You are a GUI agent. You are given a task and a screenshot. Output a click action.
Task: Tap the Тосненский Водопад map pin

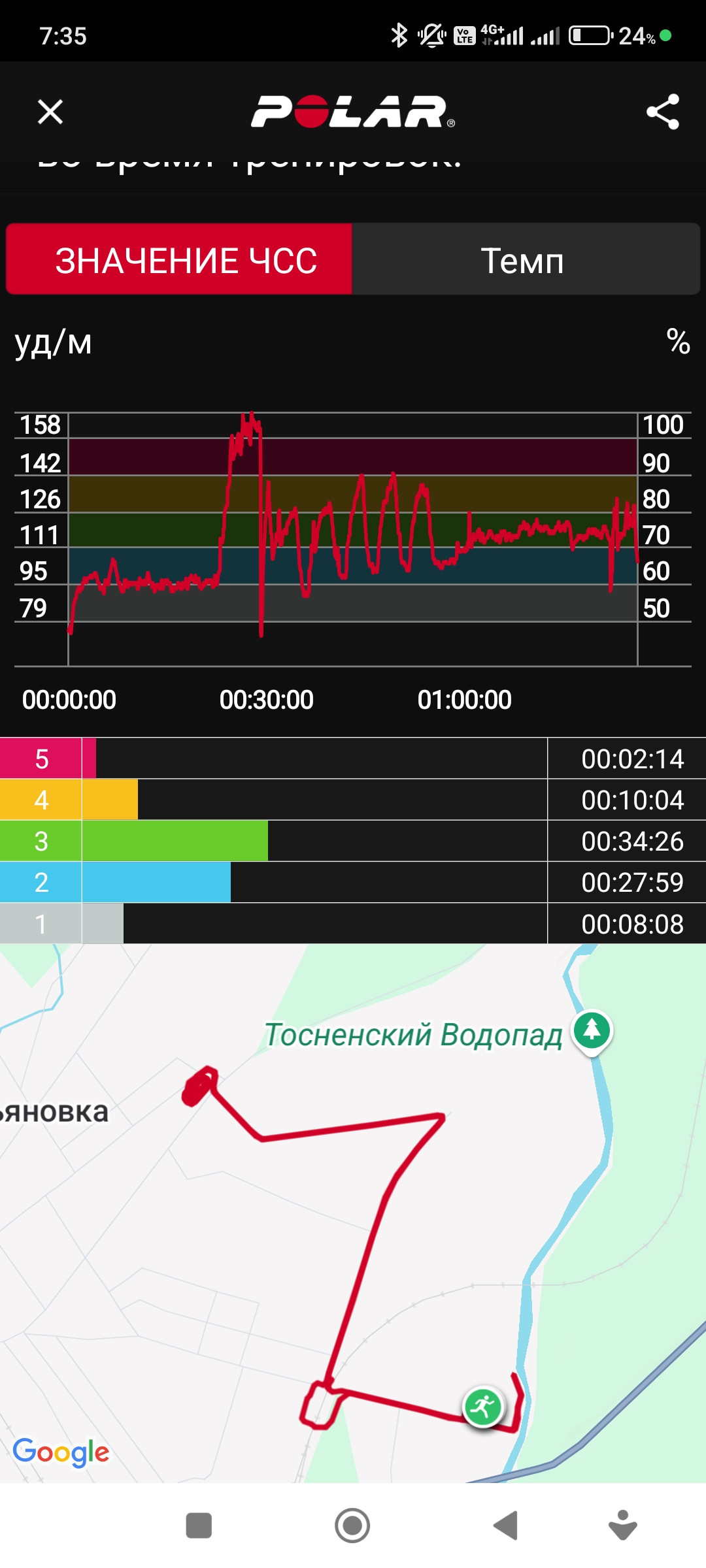592,1032
